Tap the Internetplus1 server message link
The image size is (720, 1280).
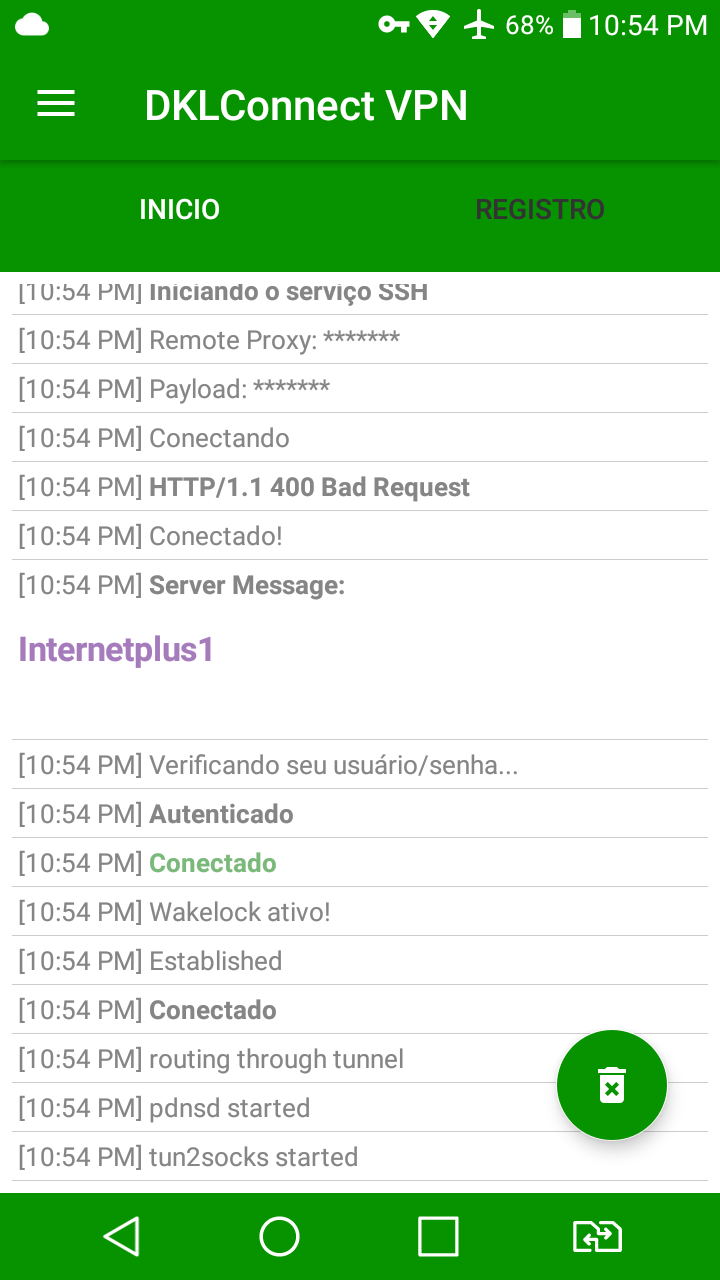pos(115,649)
